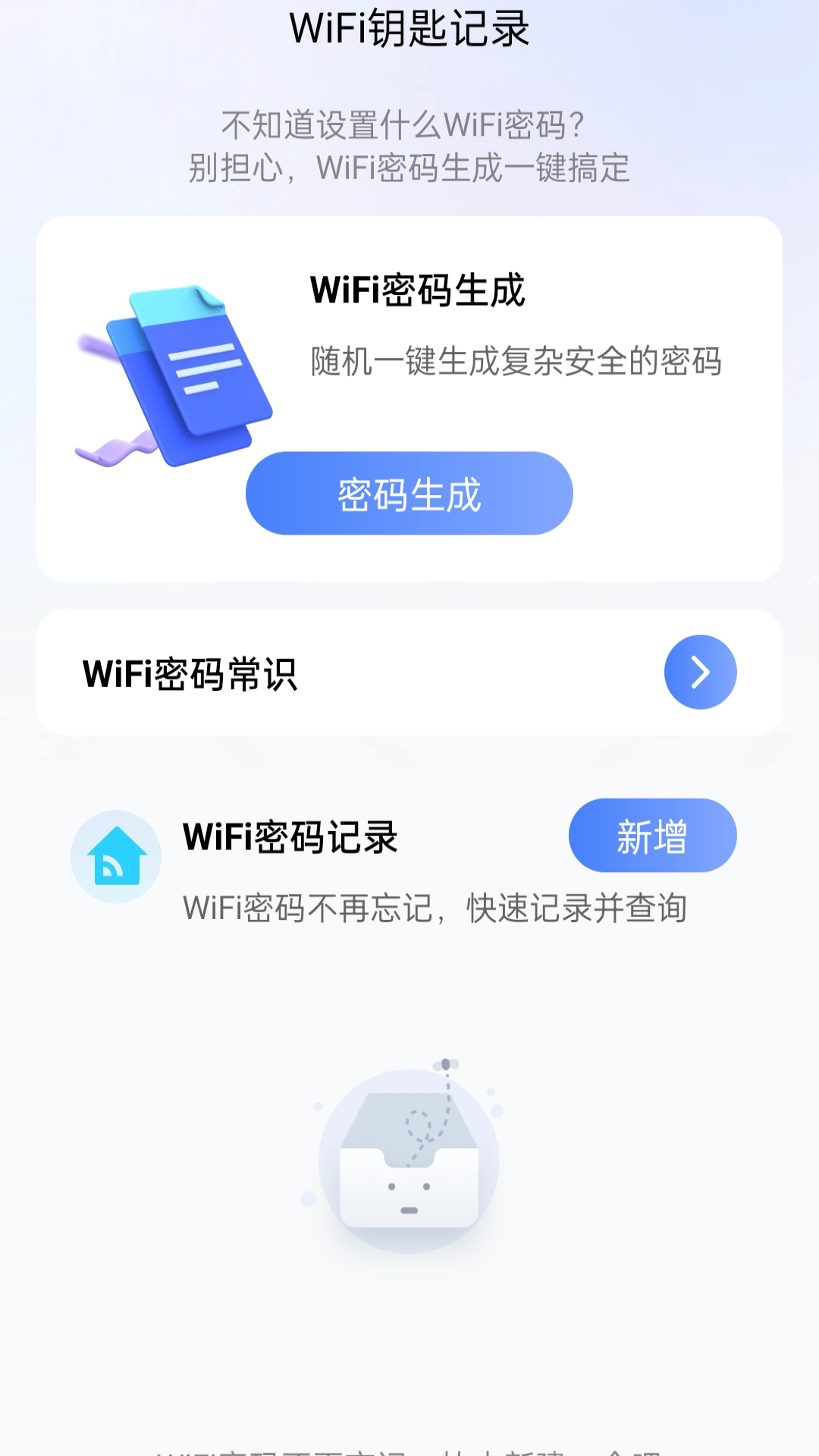Select the subtitle 随机一键生成复杂安全的密码
Image resolution: width=819 pixels, height=1456 pixels.
(519, 362)
